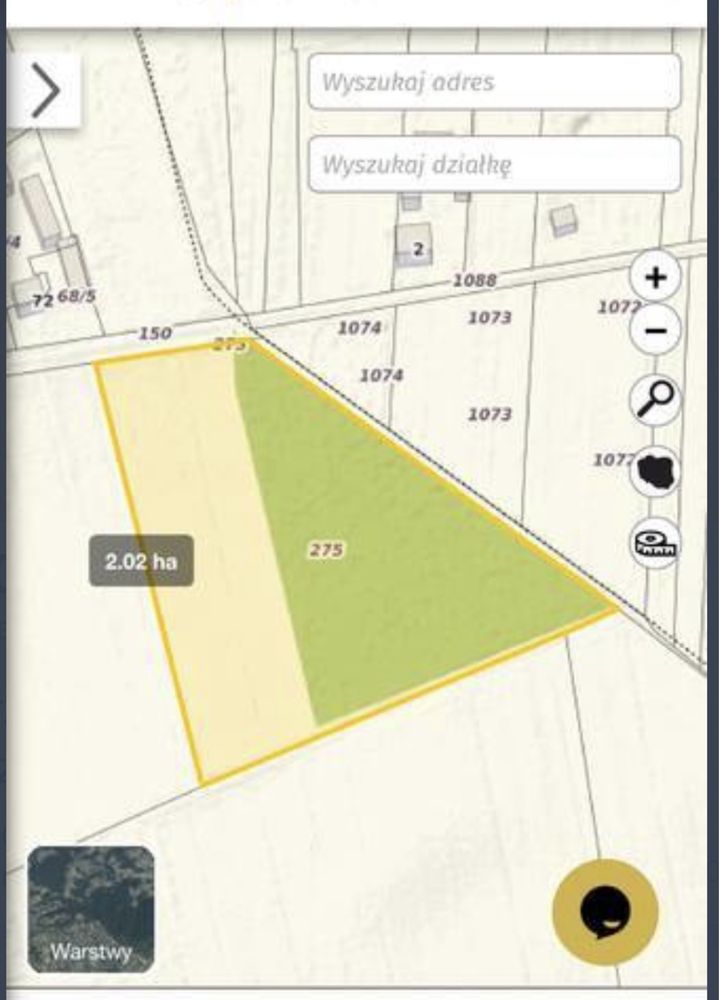Open the chat support bubble
The image size is (719, 1000).
(x=605, y=912)
